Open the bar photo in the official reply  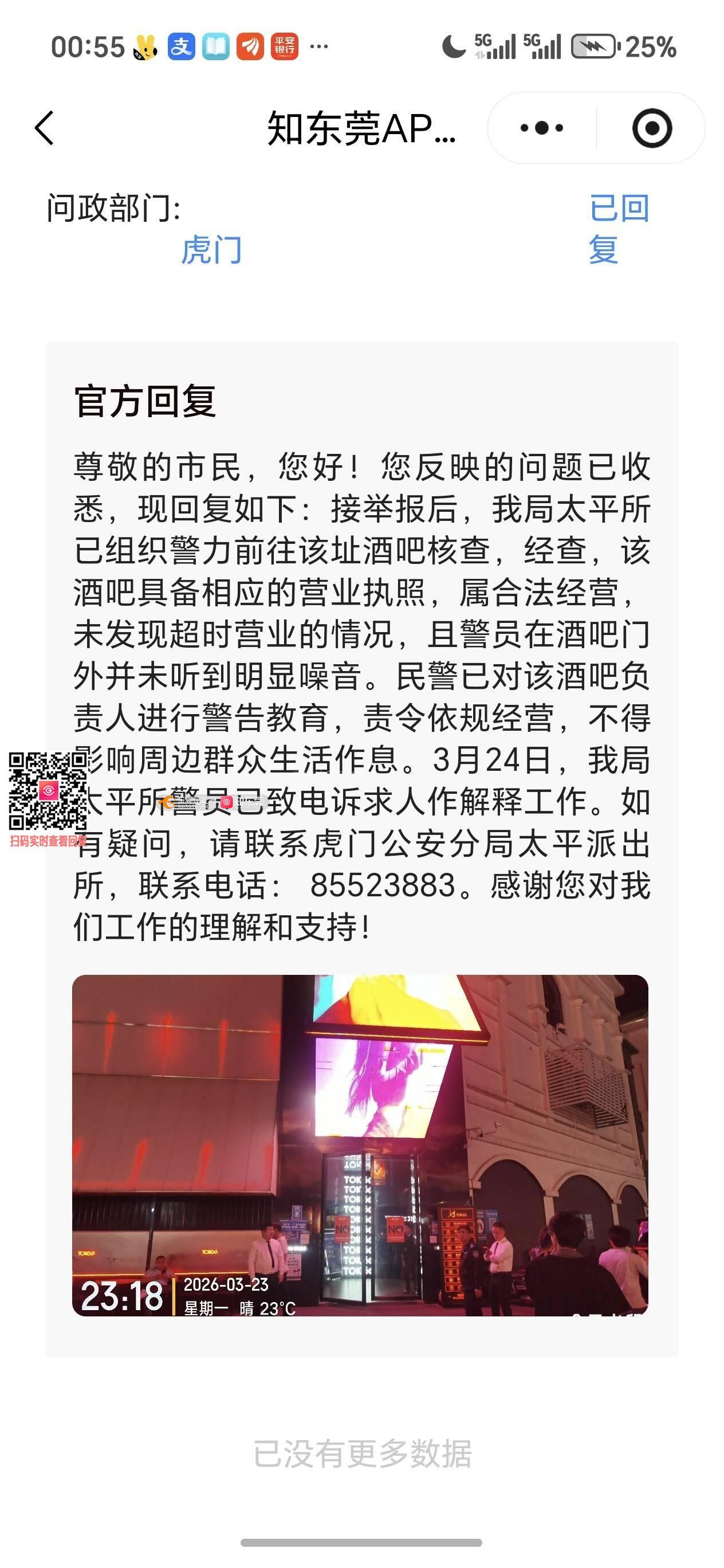[360, 1145]
